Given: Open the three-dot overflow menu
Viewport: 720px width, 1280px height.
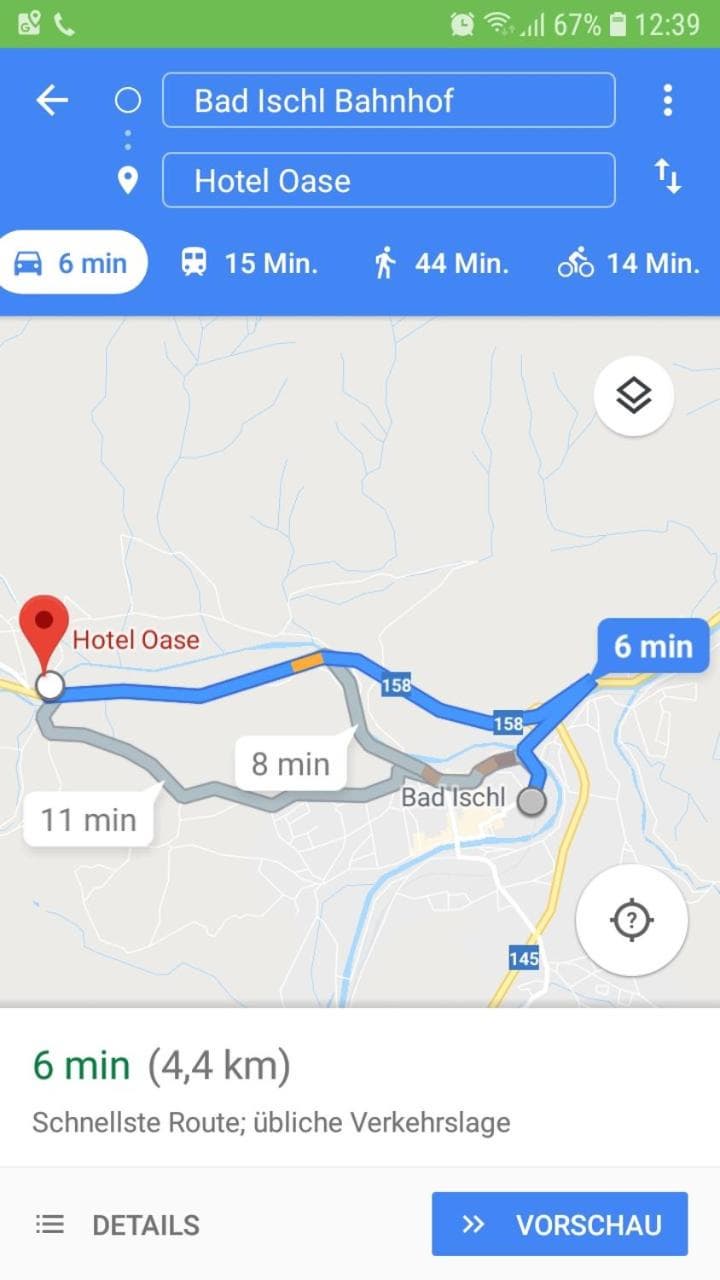Looking at the screenshot, I should (x=667, y=100).
